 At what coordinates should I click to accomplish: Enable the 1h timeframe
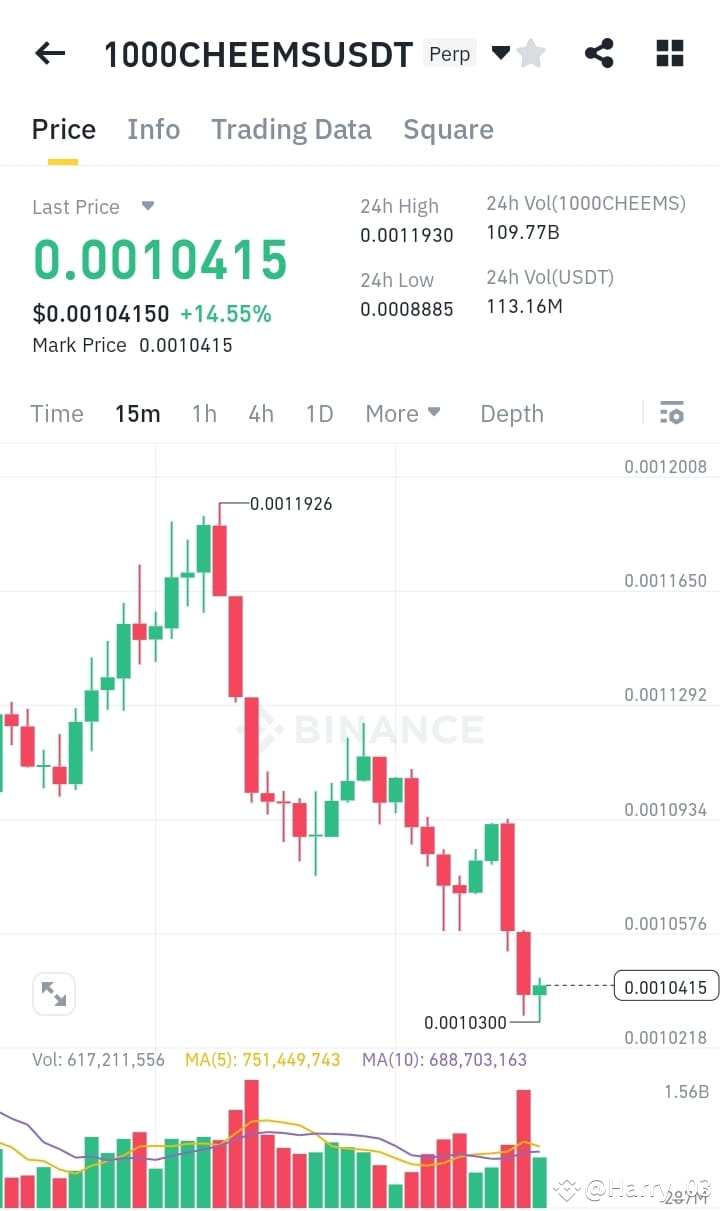tap(204, 413)
